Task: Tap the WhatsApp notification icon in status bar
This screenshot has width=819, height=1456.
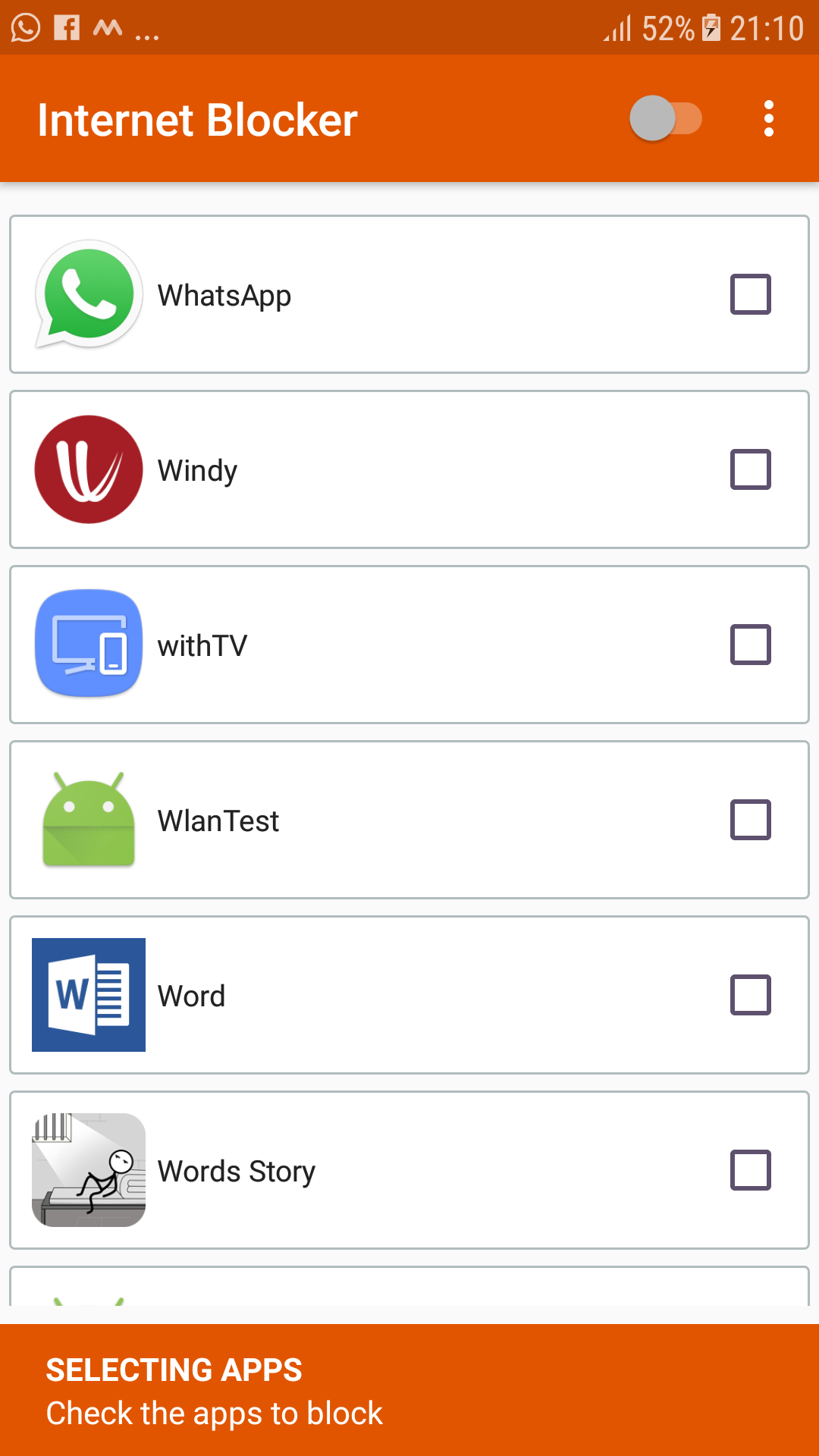Action: [24, 29]
